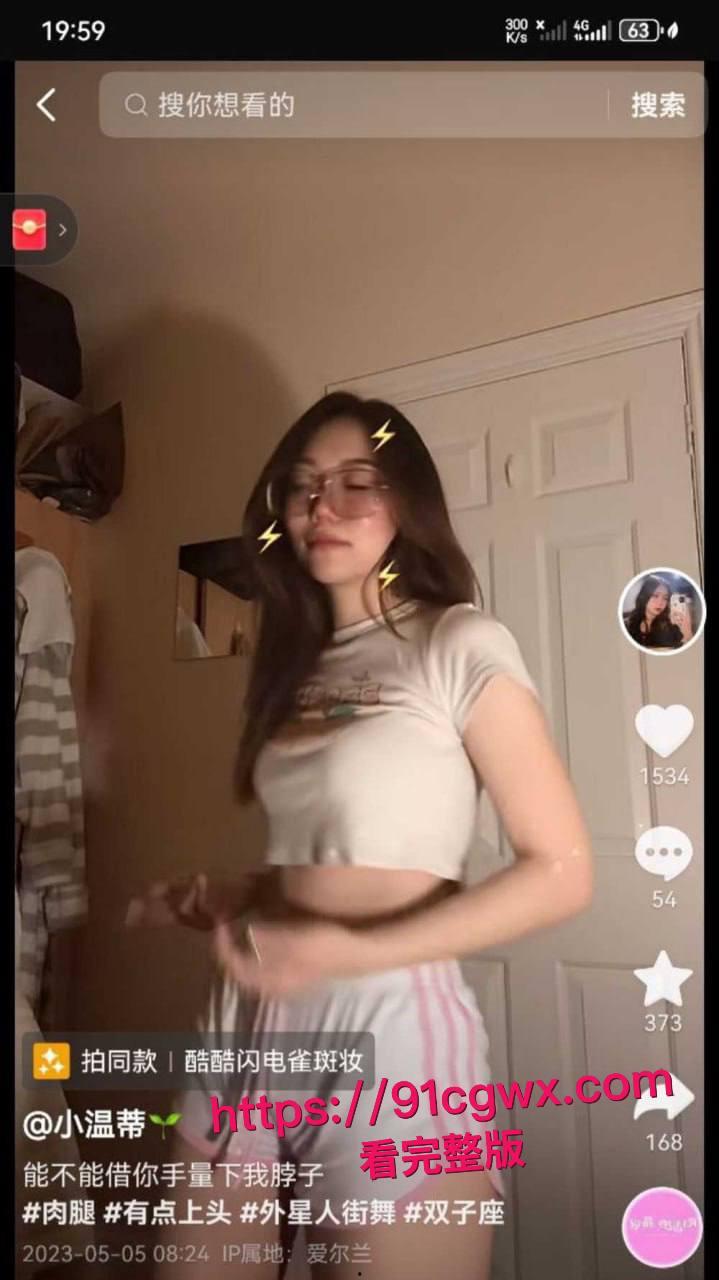Screen dimensions: 719x1280
Task: Open the rotating music disc
Action: (x=662, y=1226)
